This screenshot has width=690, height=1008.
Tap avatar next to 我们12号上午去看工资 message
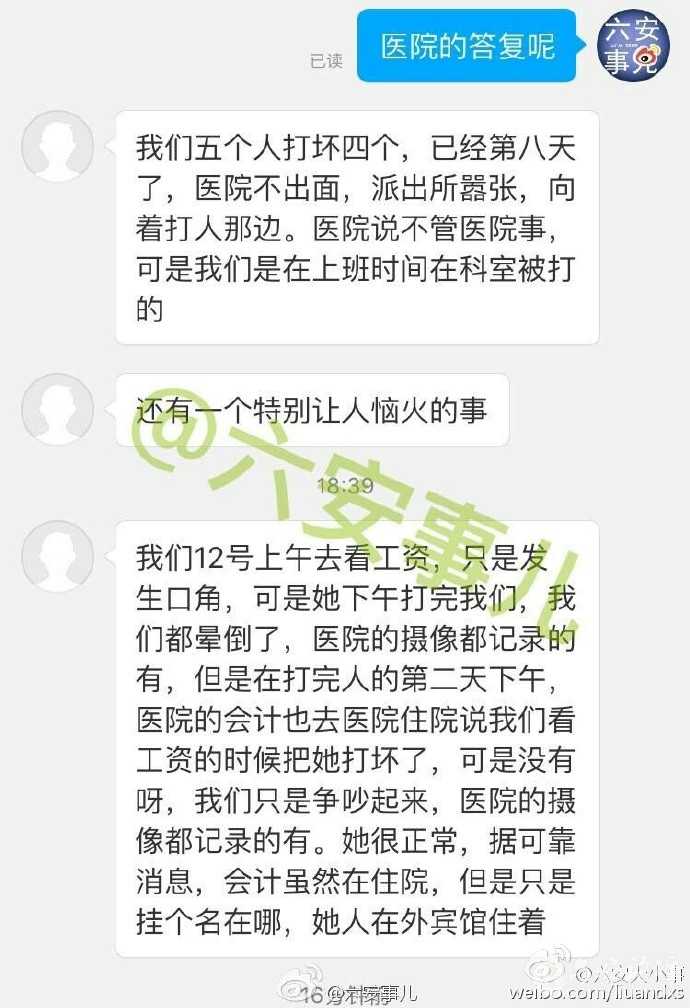(58, 557)
